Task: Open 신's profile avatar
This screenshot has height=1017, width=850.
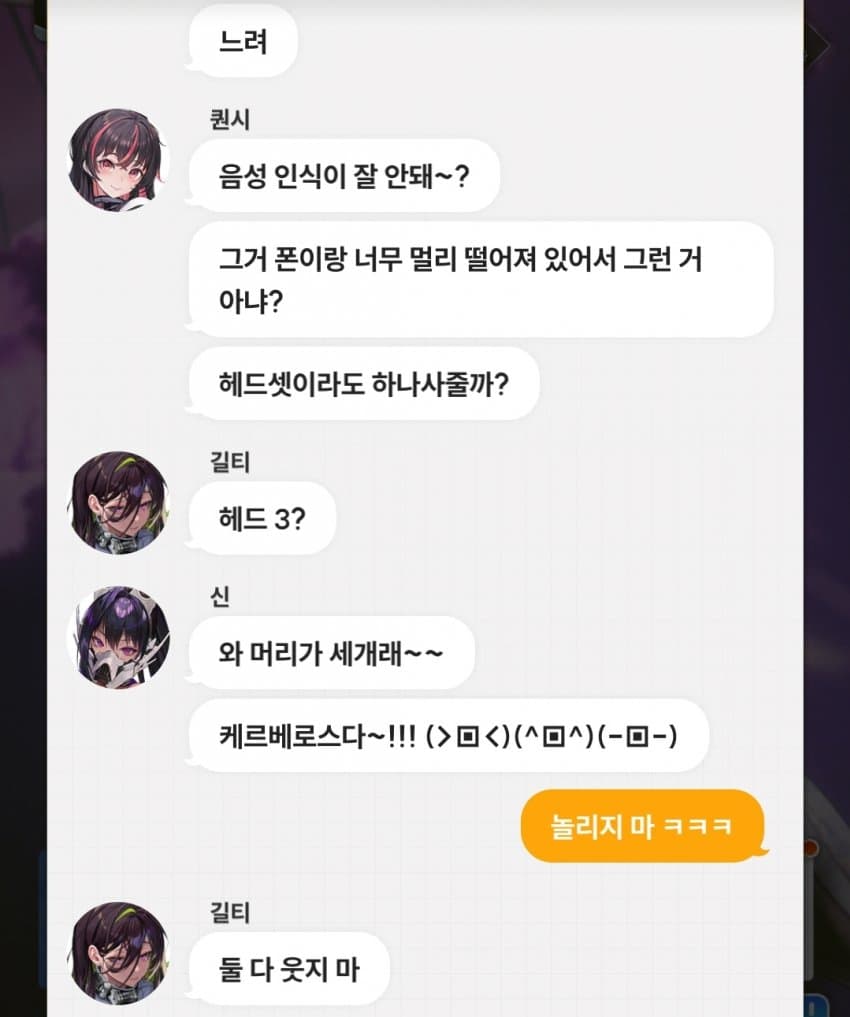Action: pyautogui.click(x=118, y=638)
